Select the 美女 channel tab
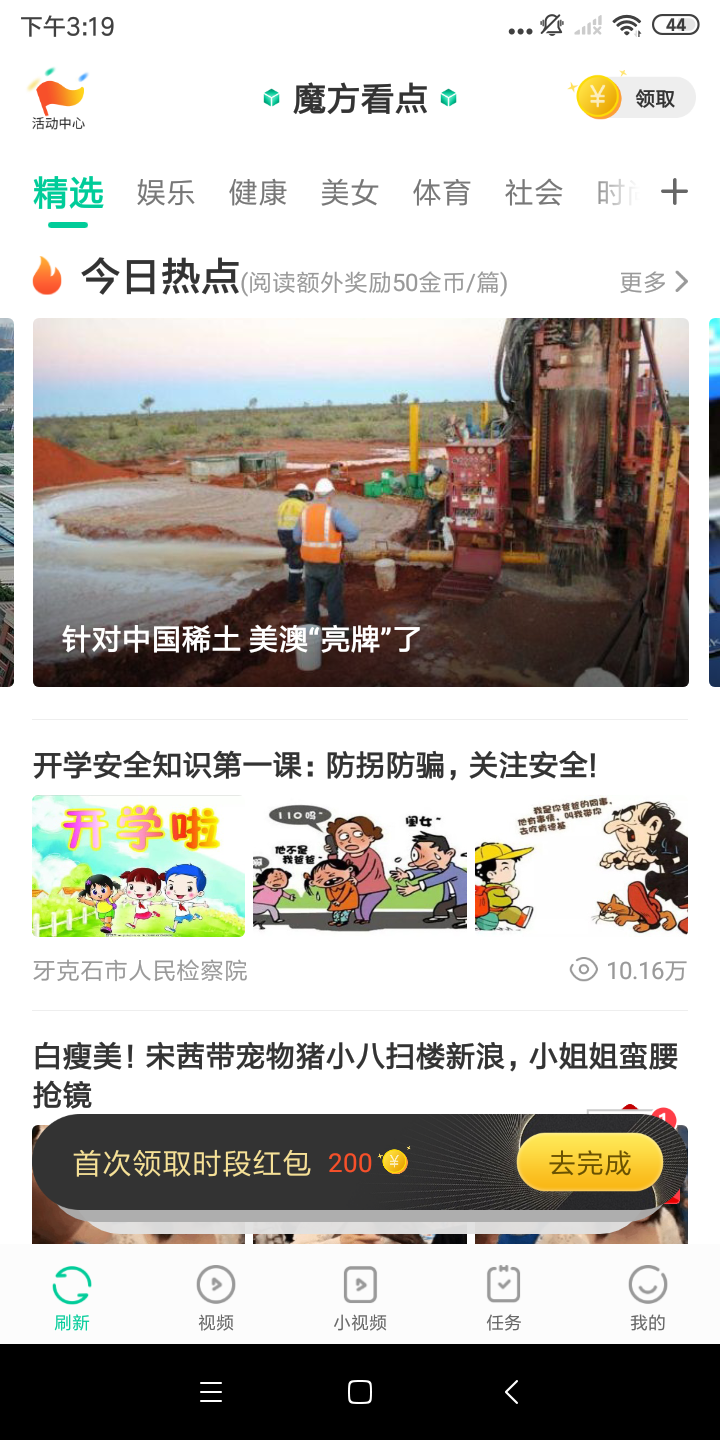 [349, 192]
